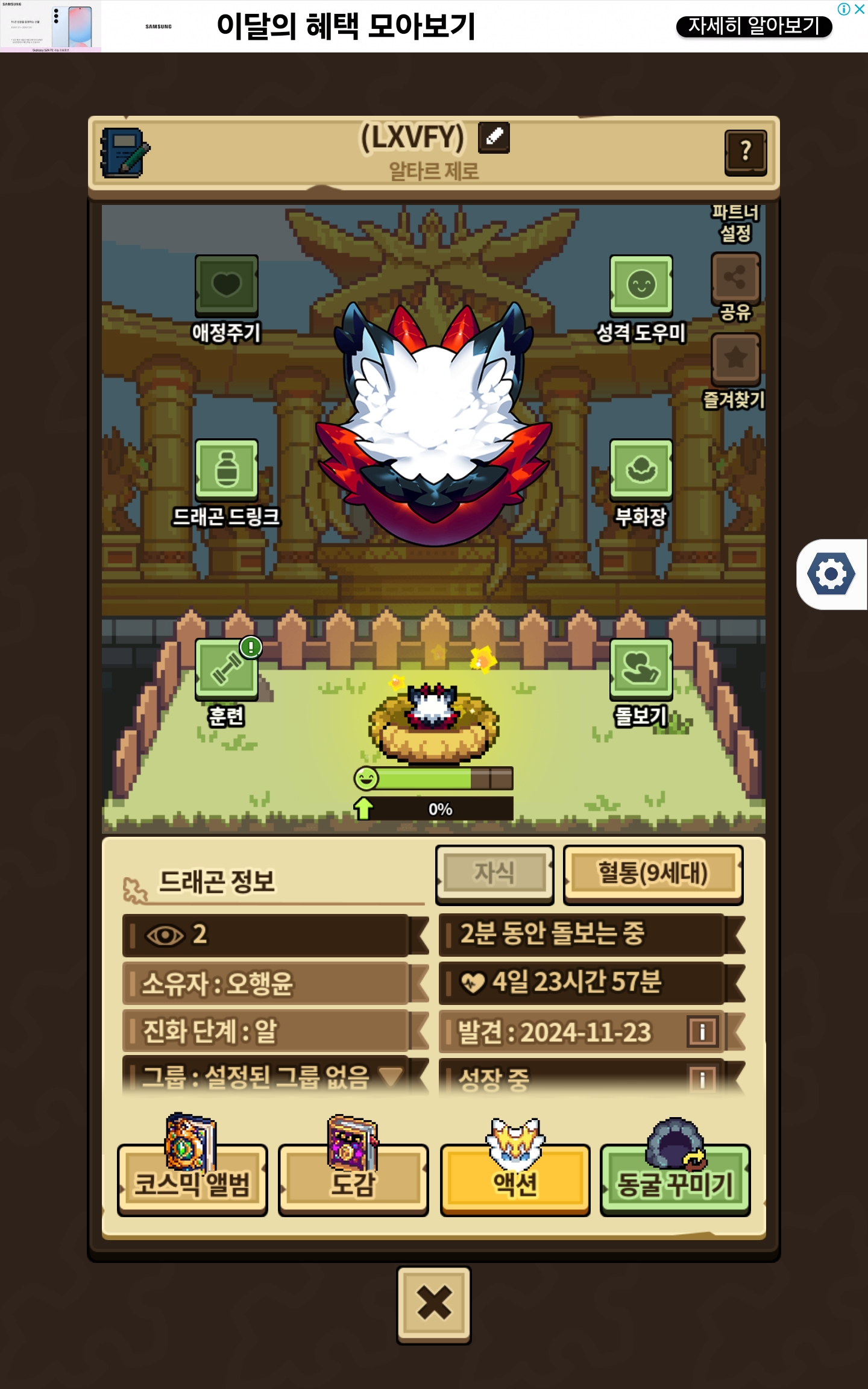Tap the 애정주기 affection button

pos(227,286)
